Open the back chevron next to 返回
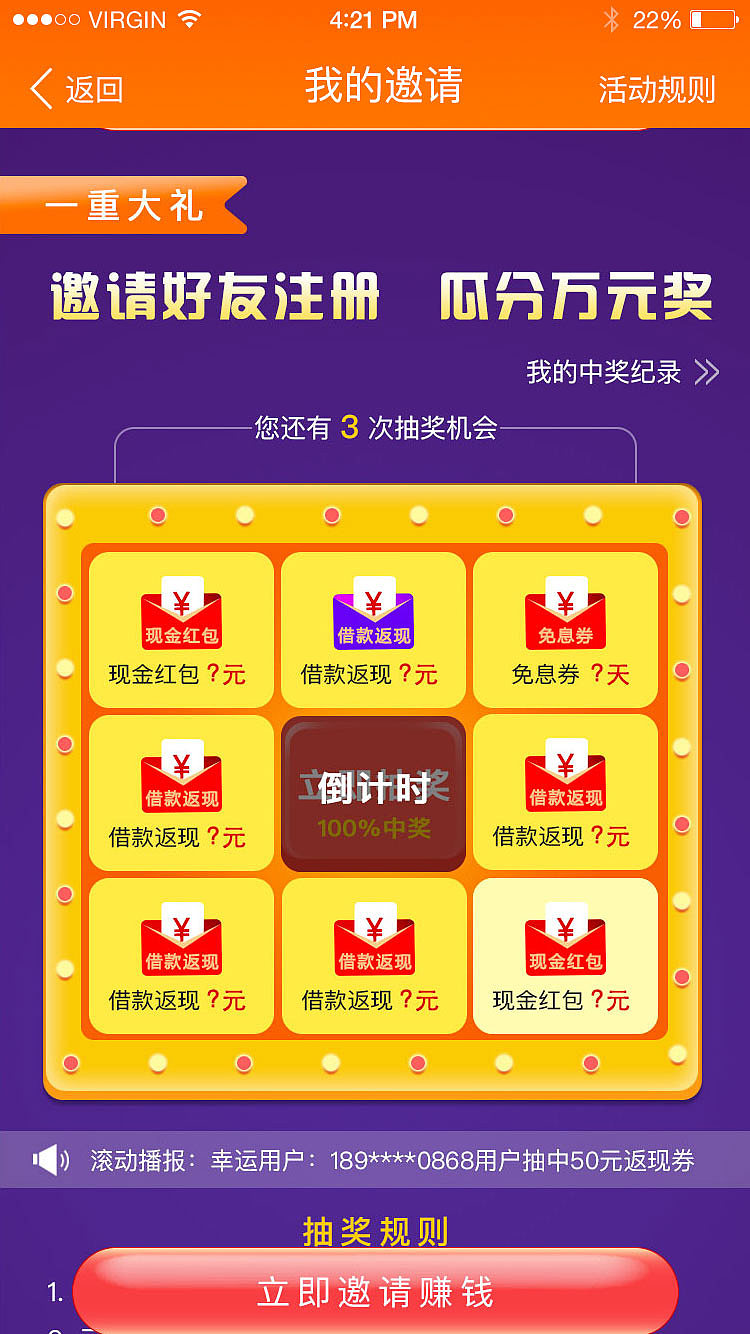The width and height of the screenshot is (750, 1334). pos(41,89)
